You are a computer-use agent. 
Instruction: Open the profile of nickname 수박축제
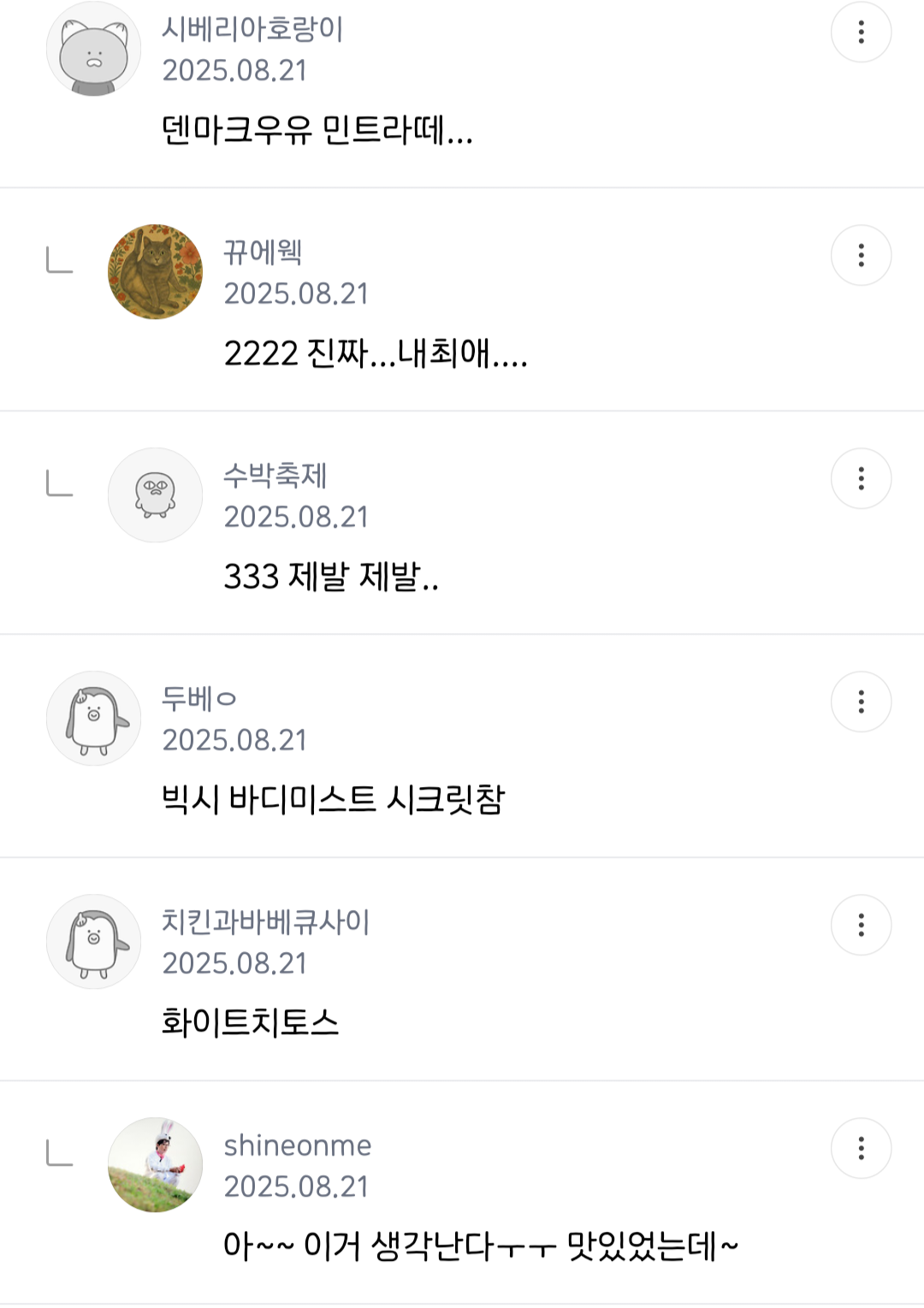(275, 476)
